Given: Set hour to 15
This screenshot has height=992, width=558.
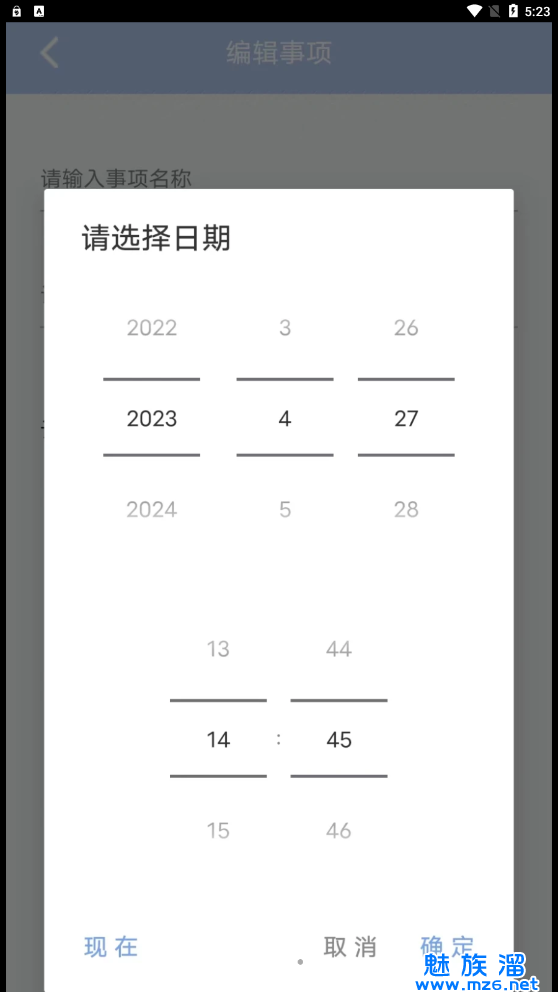Looking at the screenshot, I should (218, 831).
